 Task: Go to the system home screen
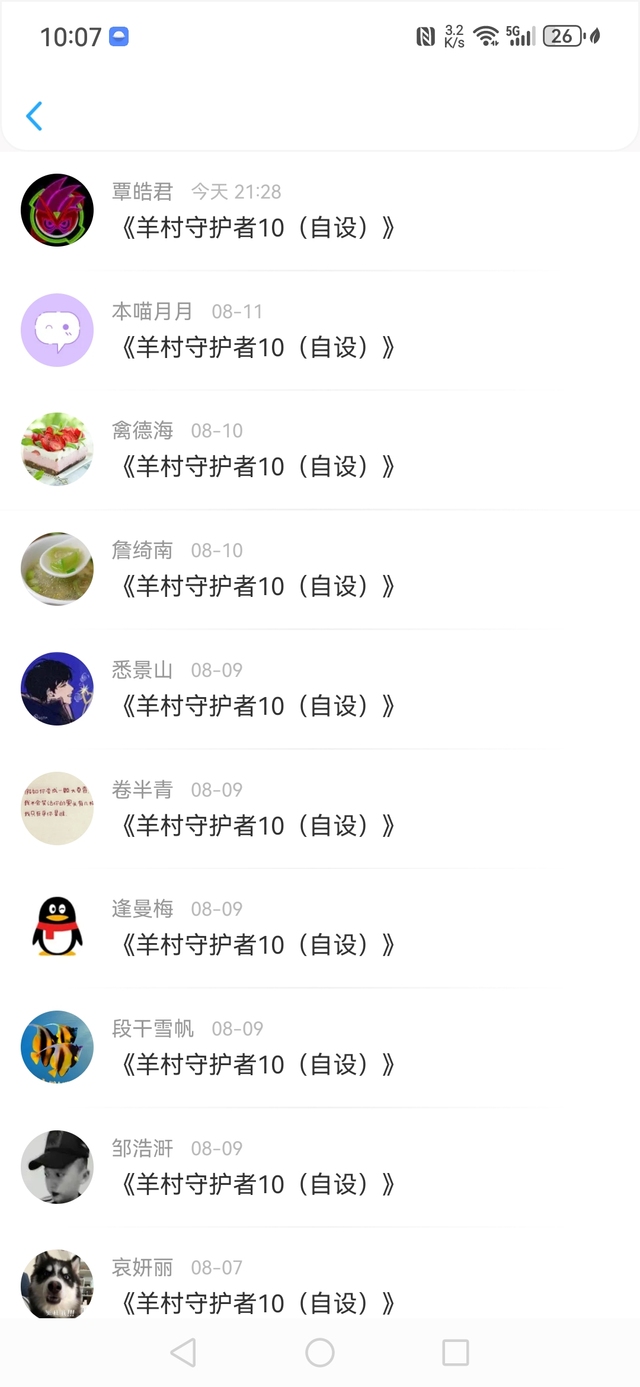point(320,1353)
